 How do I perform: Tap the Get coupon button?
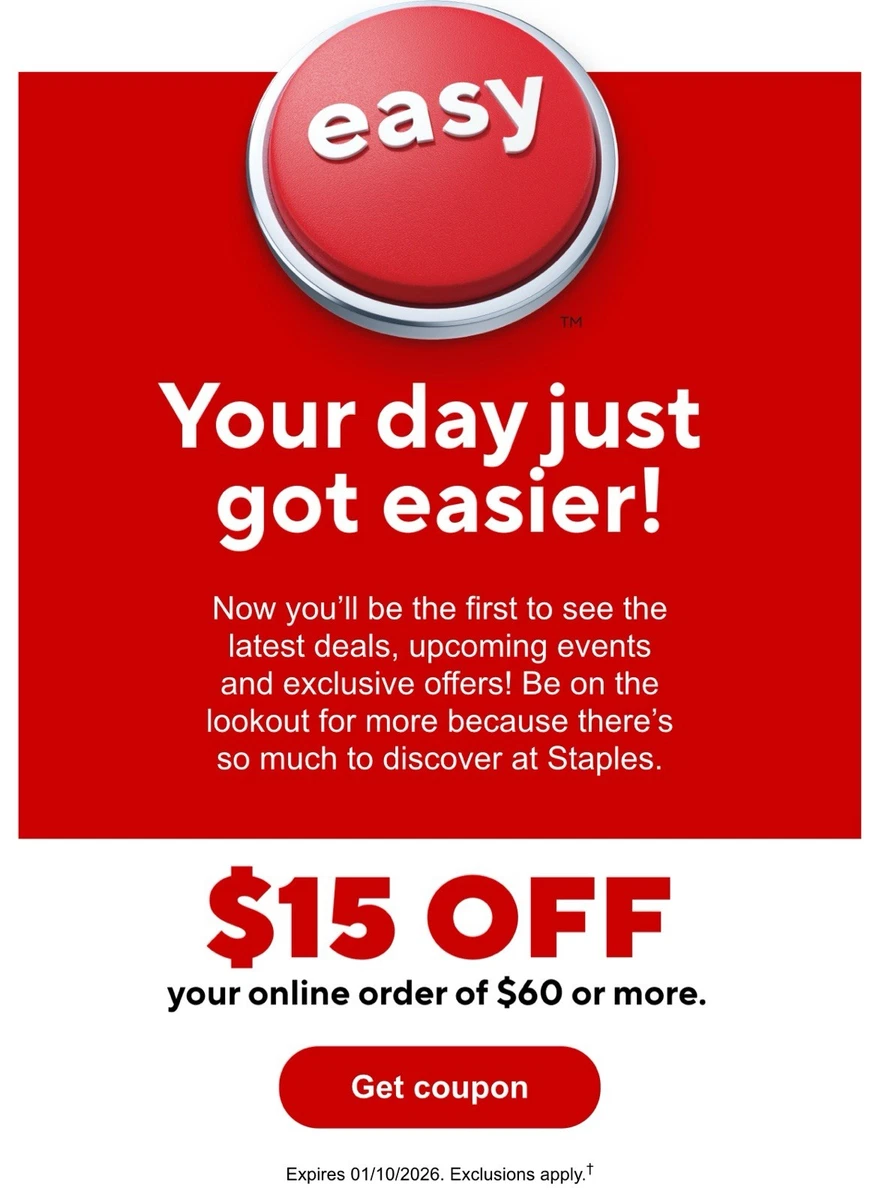point(439,1087)
